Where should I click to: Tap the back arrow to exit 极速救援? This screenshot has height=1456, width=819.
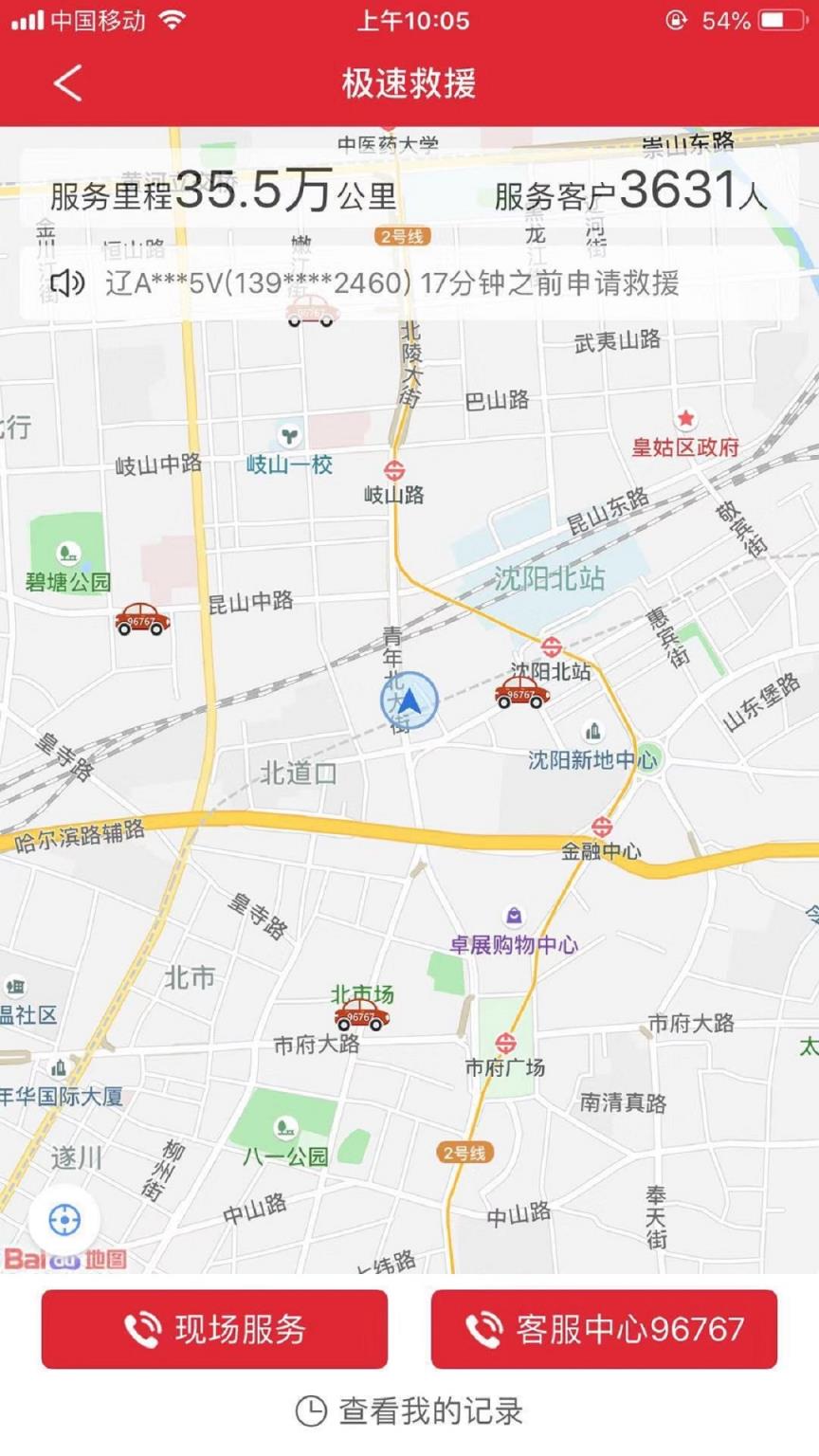coord(64,83)
